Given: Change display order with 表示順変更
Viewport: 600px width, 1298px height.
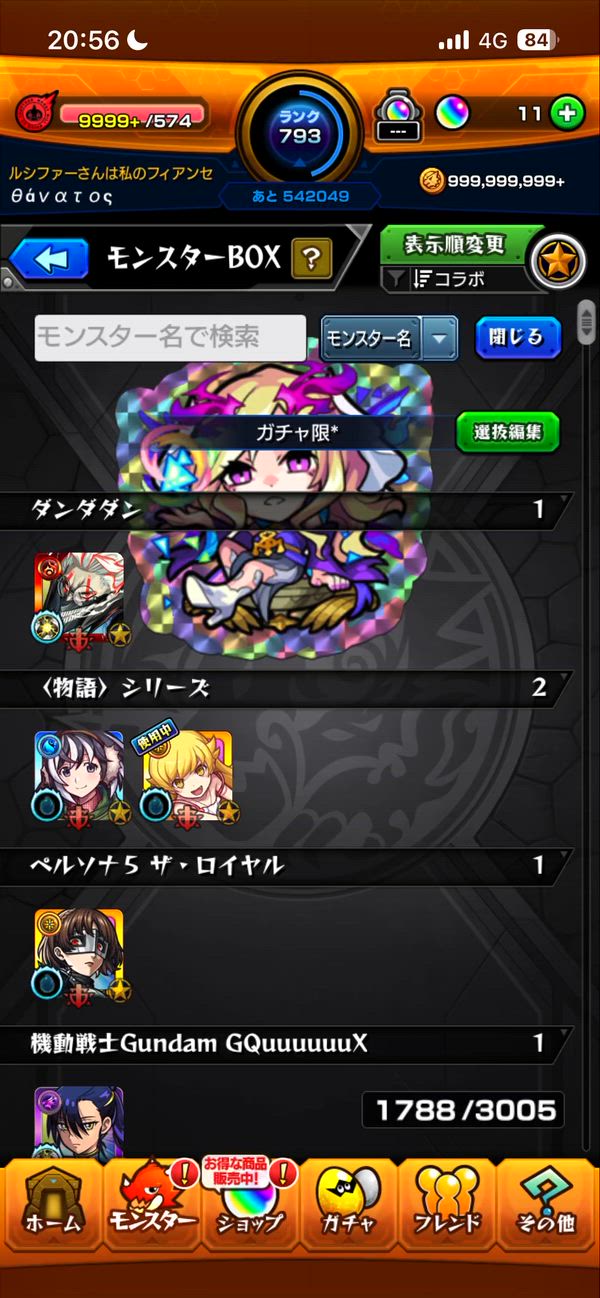Looking at the screenshot, I should 454,244.
